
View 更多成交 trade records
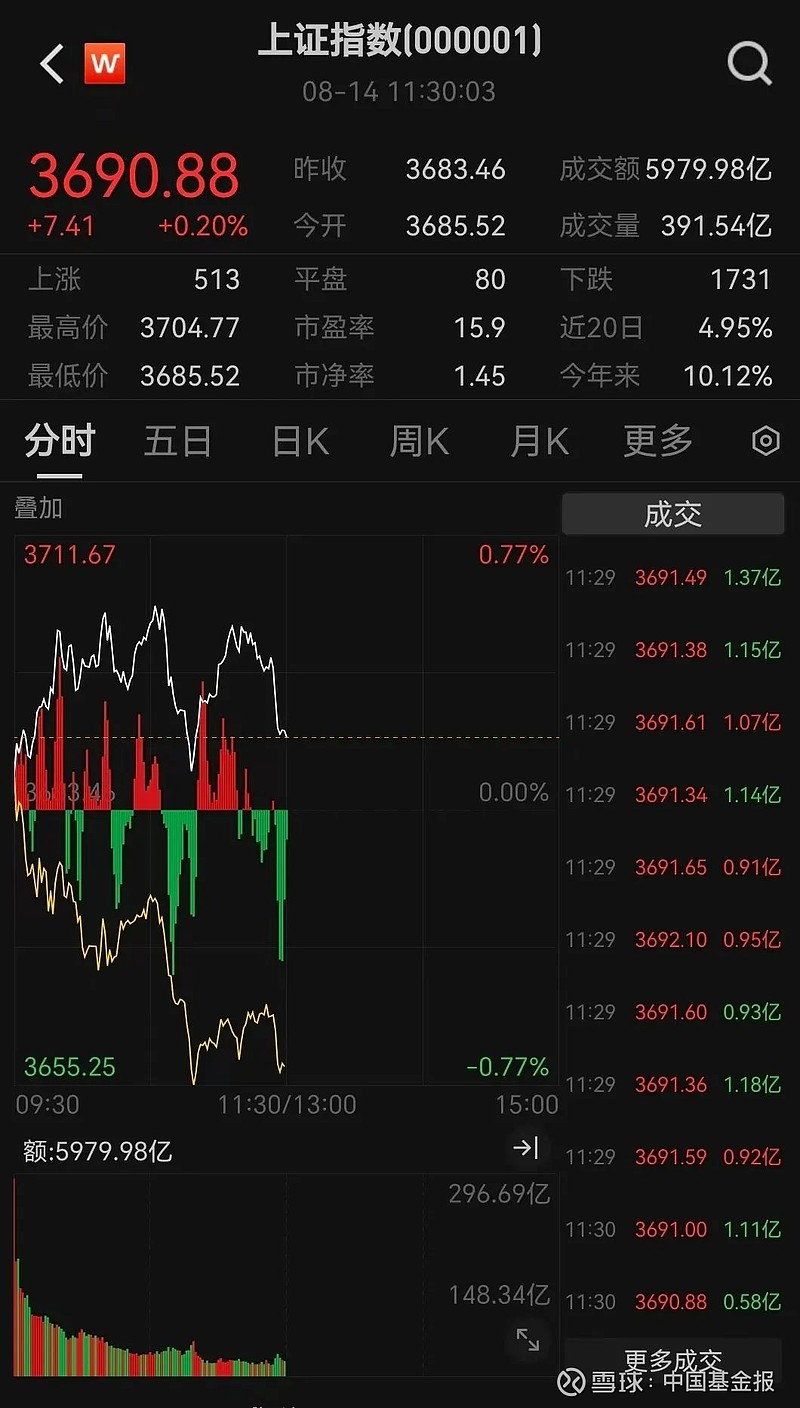(x=672, y=1361)
